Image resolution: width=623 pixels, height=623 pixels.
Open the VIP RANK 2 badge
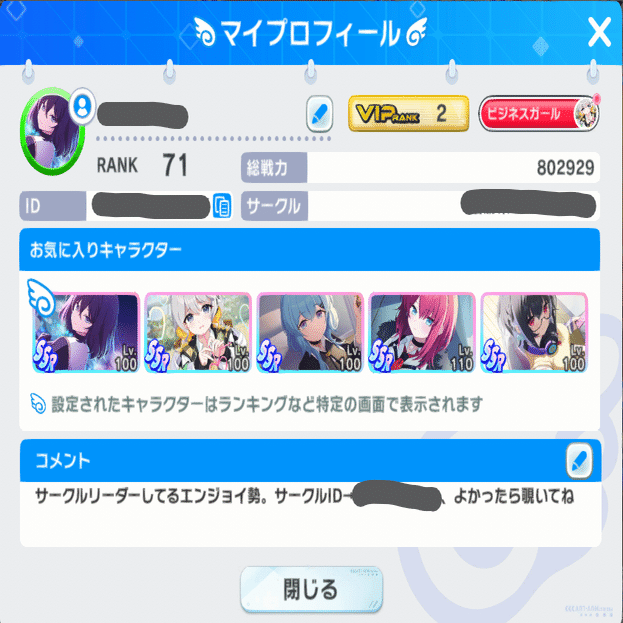click(408, 112)
